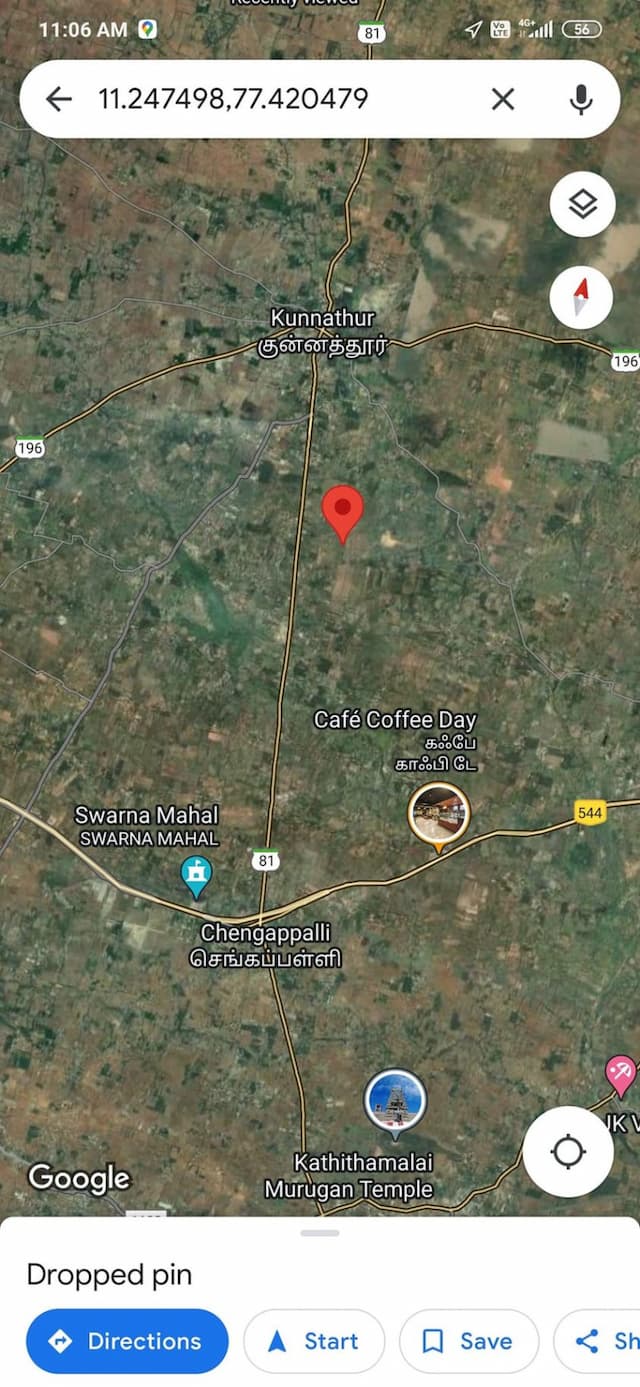Viewport: 640px width, 1387px height.
Task: View the Kathithamalai Murugan Temple marker
Action: click(395, 1101)
